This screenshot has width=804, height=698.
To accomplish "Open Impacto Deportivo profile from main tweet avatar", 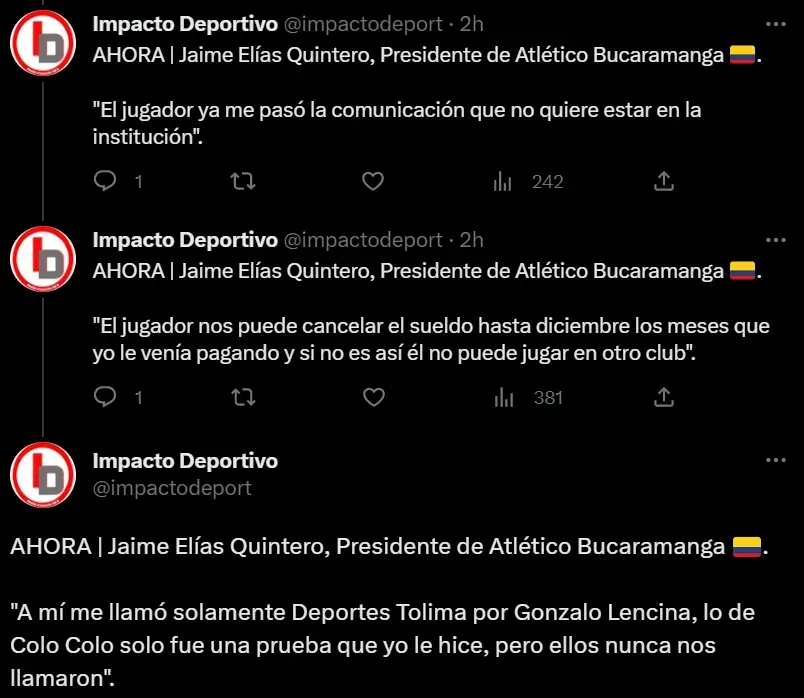I will 42,474.
